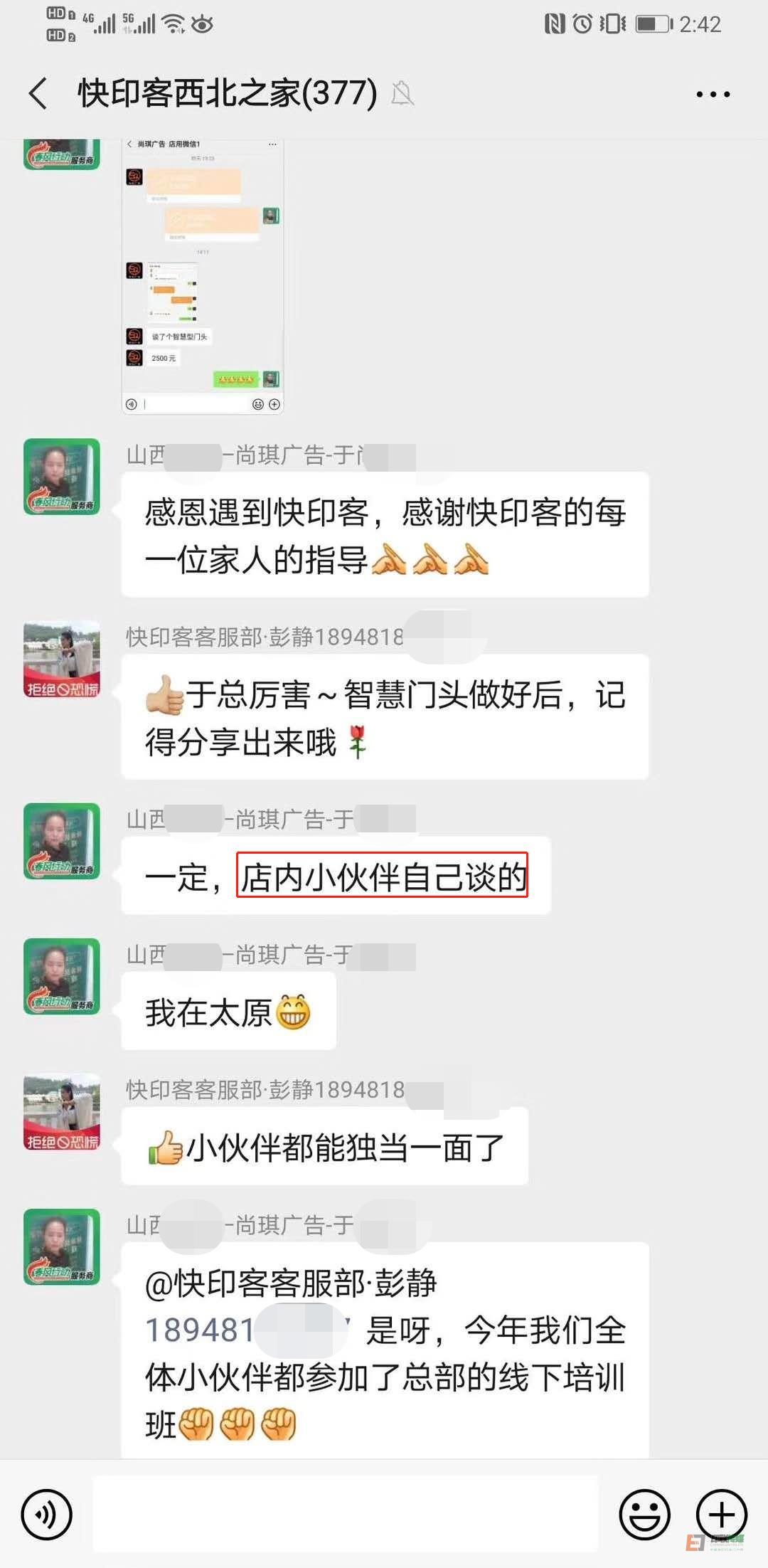Go back from the group chat
768x1568 pixels.
pyautogui.click(x=38, y=94)
